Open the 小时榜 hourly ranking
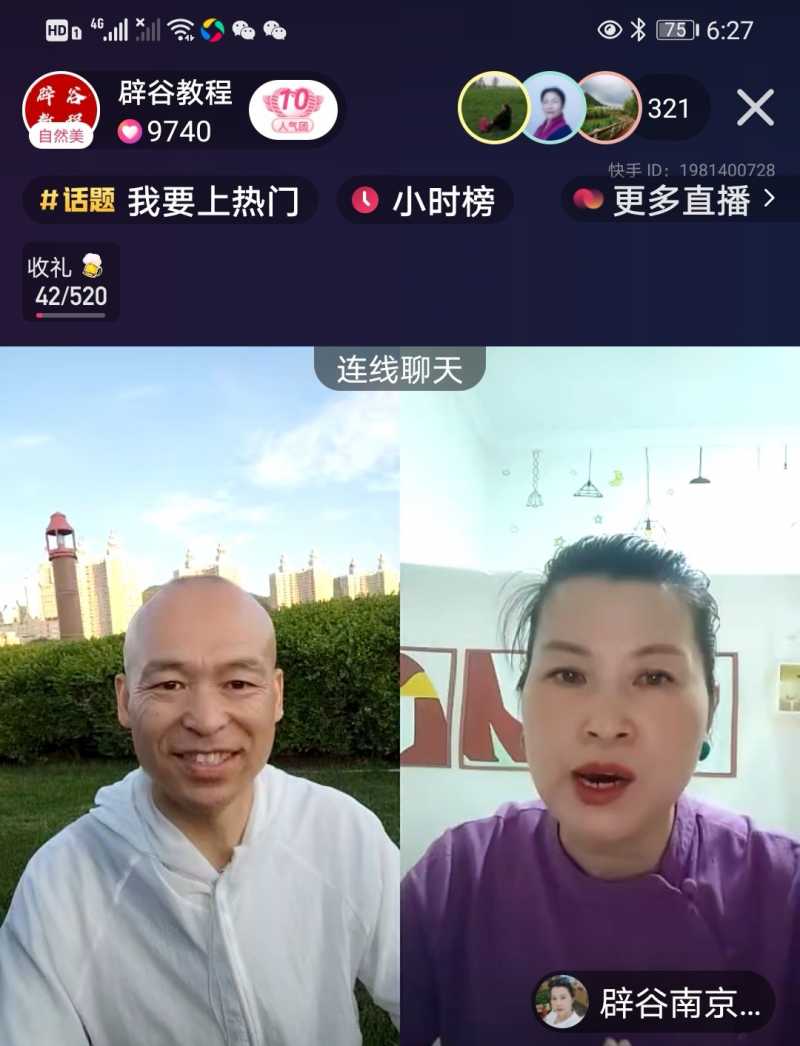Screen dimensions: 800x1046 click(x=425, y=201)
